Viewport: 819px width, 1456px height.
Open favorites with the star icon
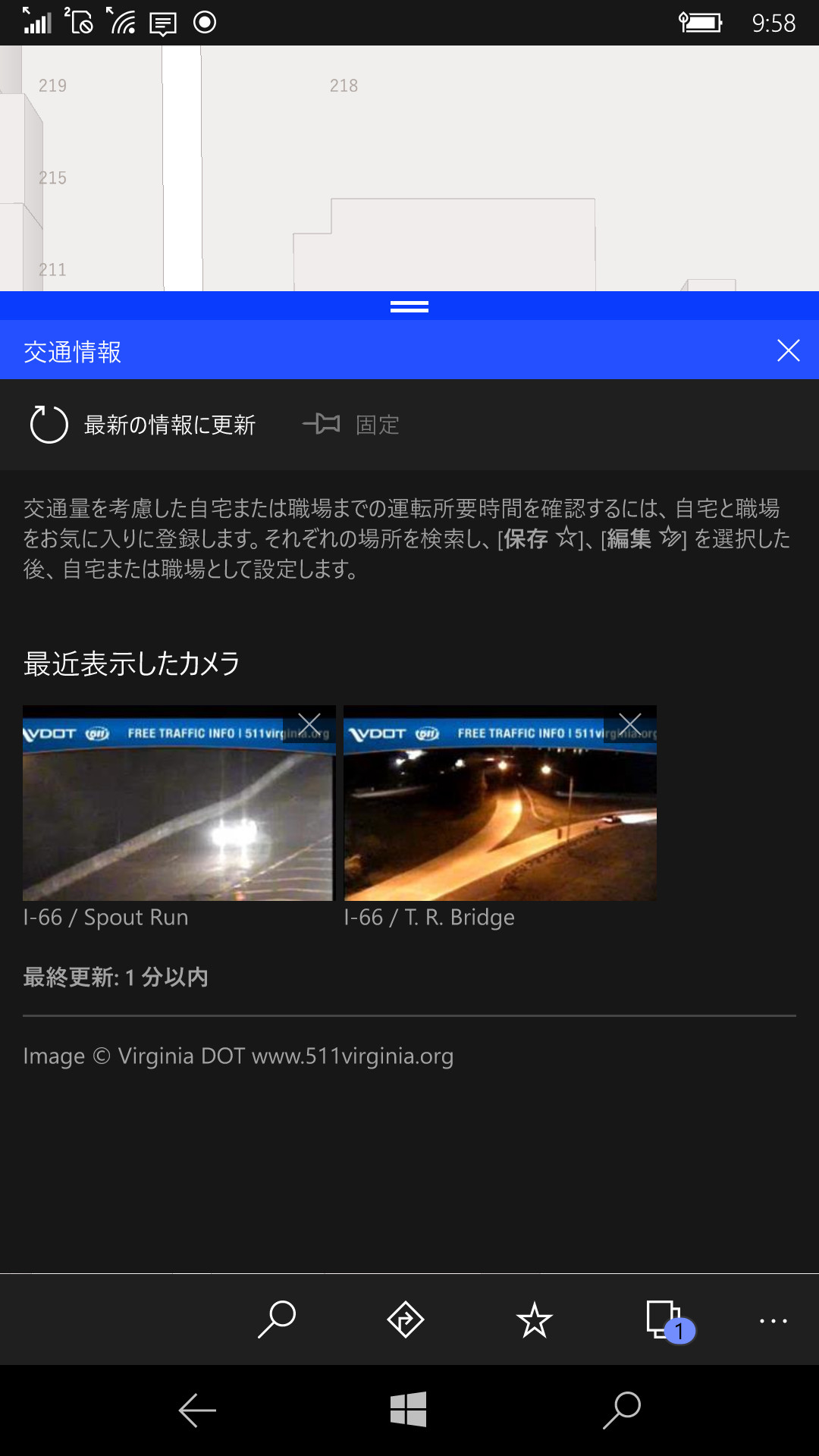pyautogui.click(x=535, y=1319)
